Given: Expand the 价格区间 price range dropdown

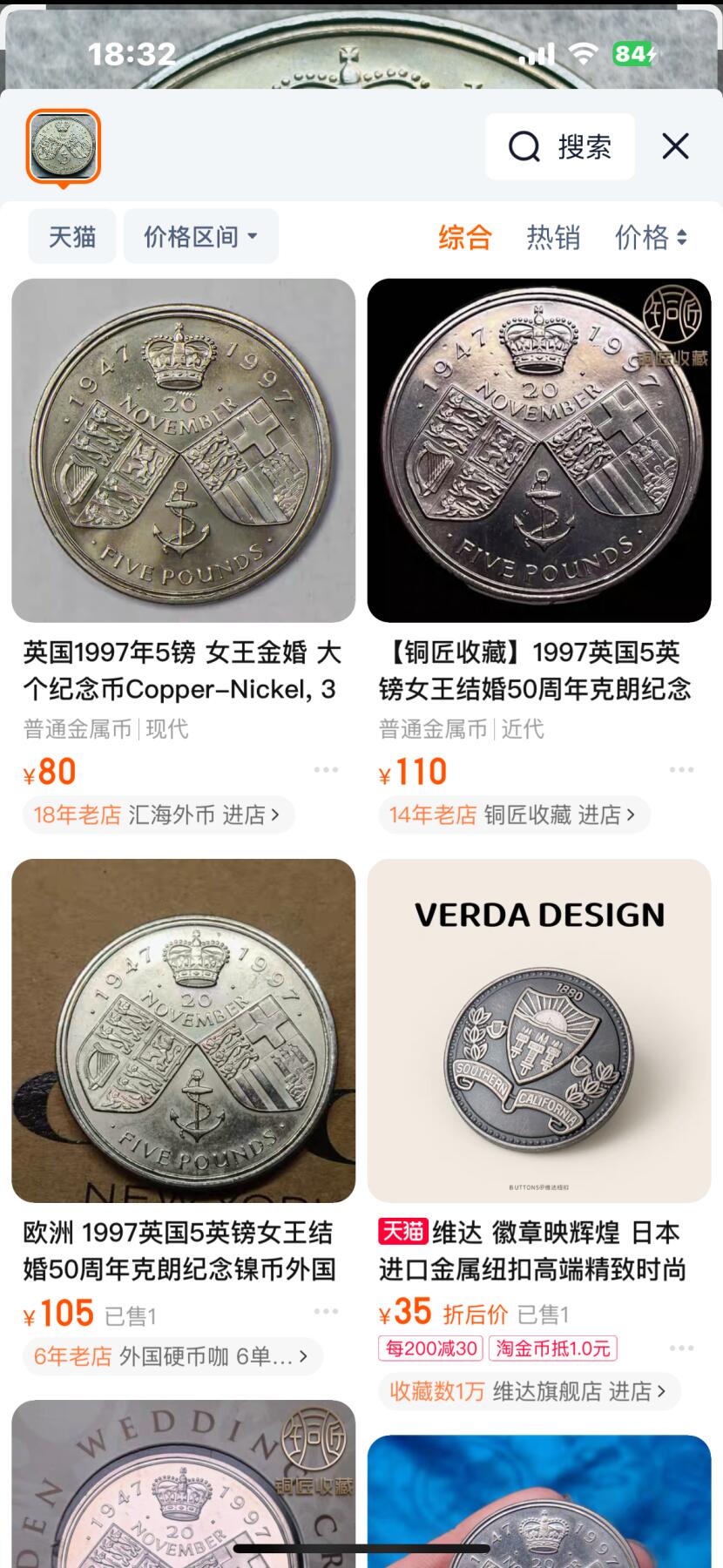Looking at the screenshot, I should 200,236.
